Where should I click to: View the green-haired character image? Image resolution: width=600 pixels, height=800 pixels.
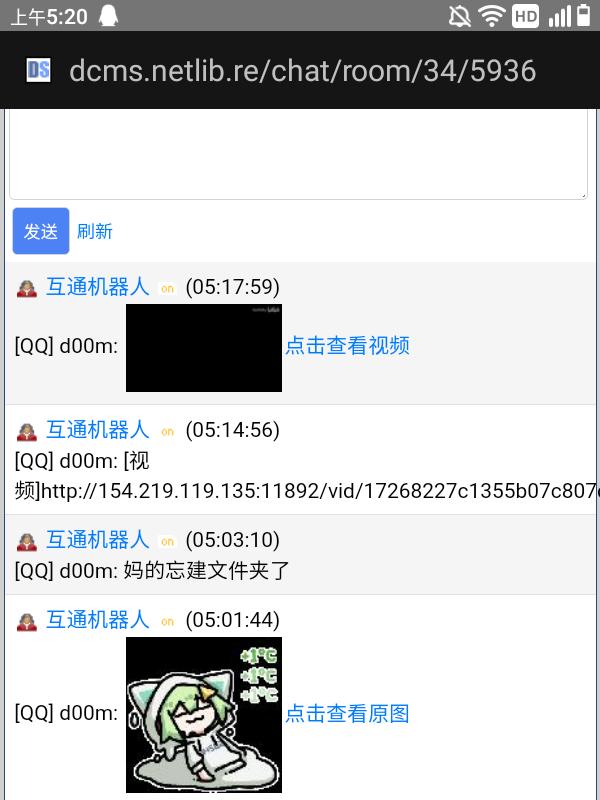click(x=204, y=714)
